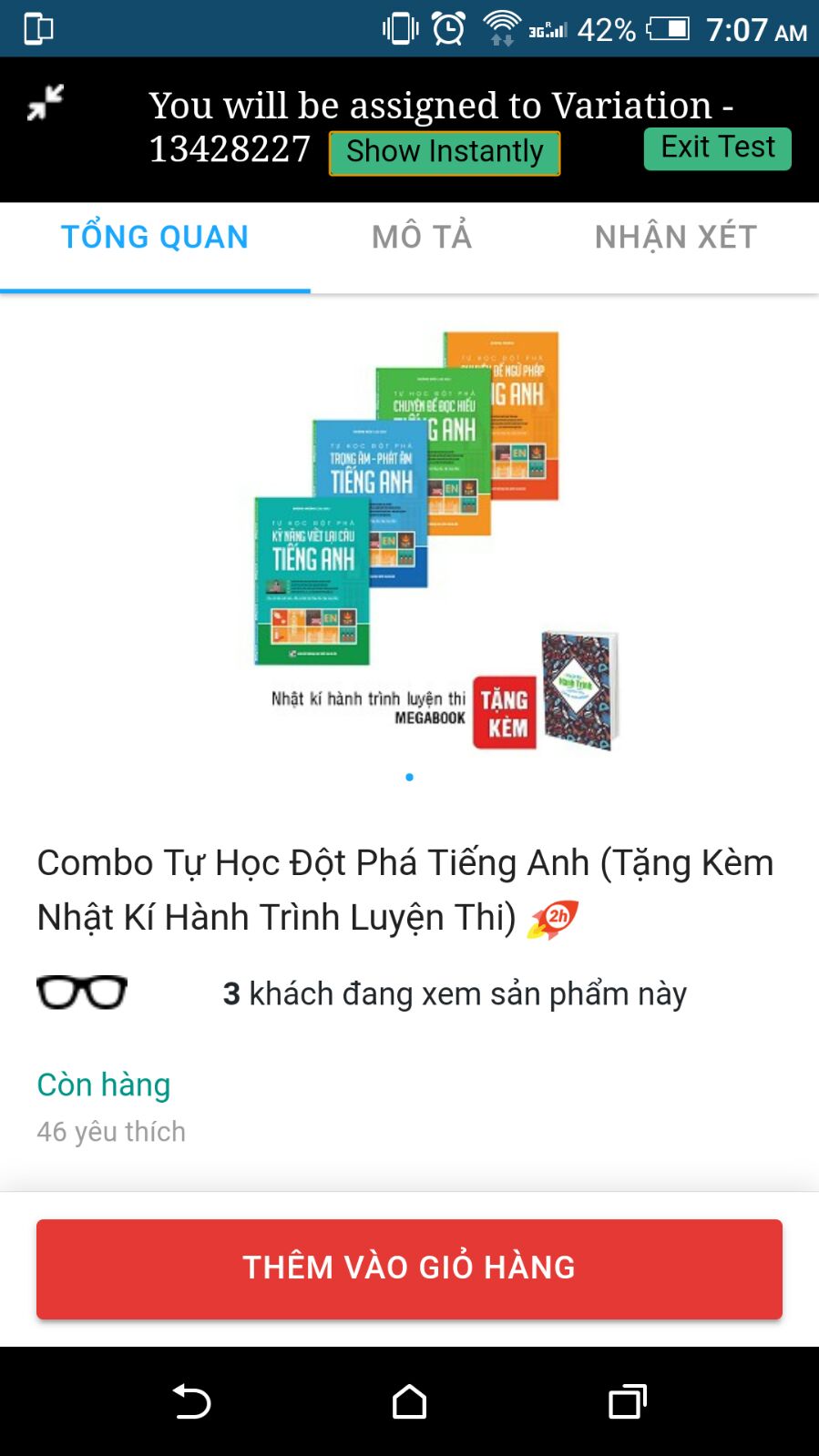The height and width of the screenshot is (1456, 819).
Task: Collapse the variation banner with shrink icon
Action: coord(45,102)
